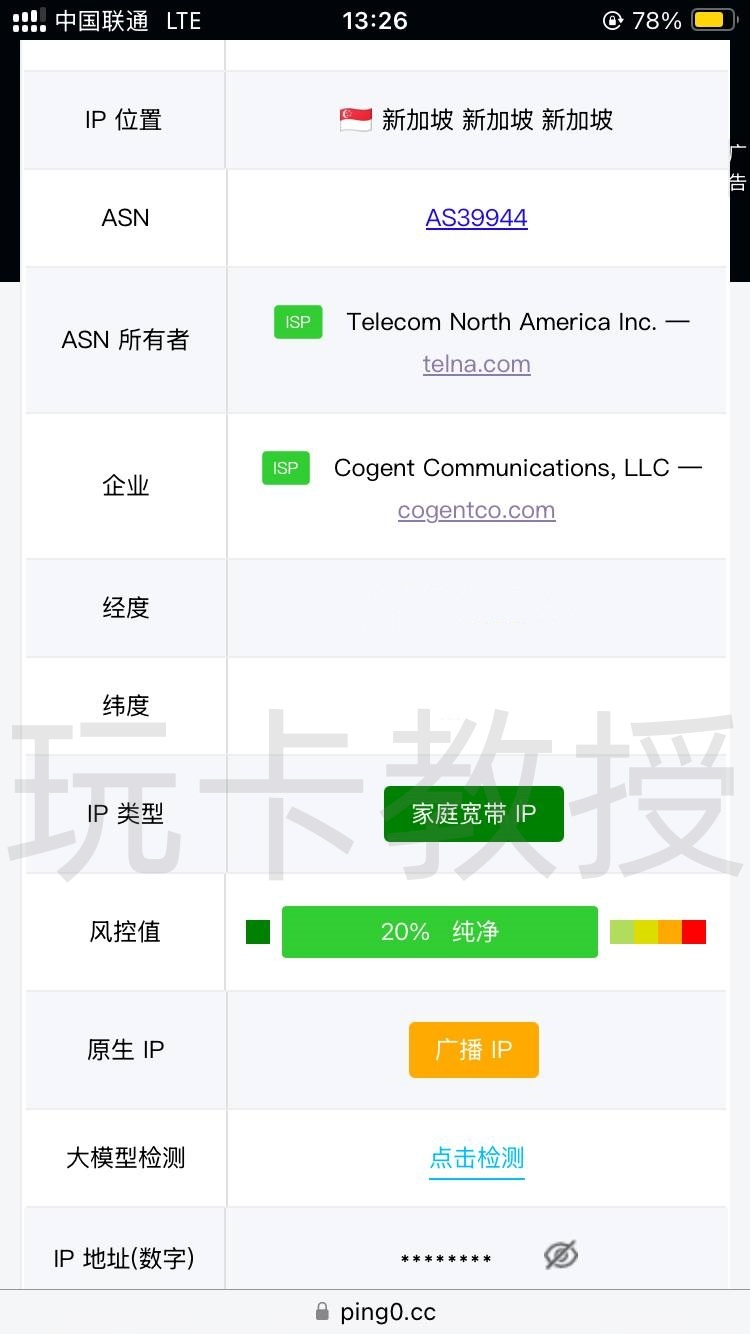Open the cogentco.com link
Screen dimensions: 750x1334
pos(477,510)
